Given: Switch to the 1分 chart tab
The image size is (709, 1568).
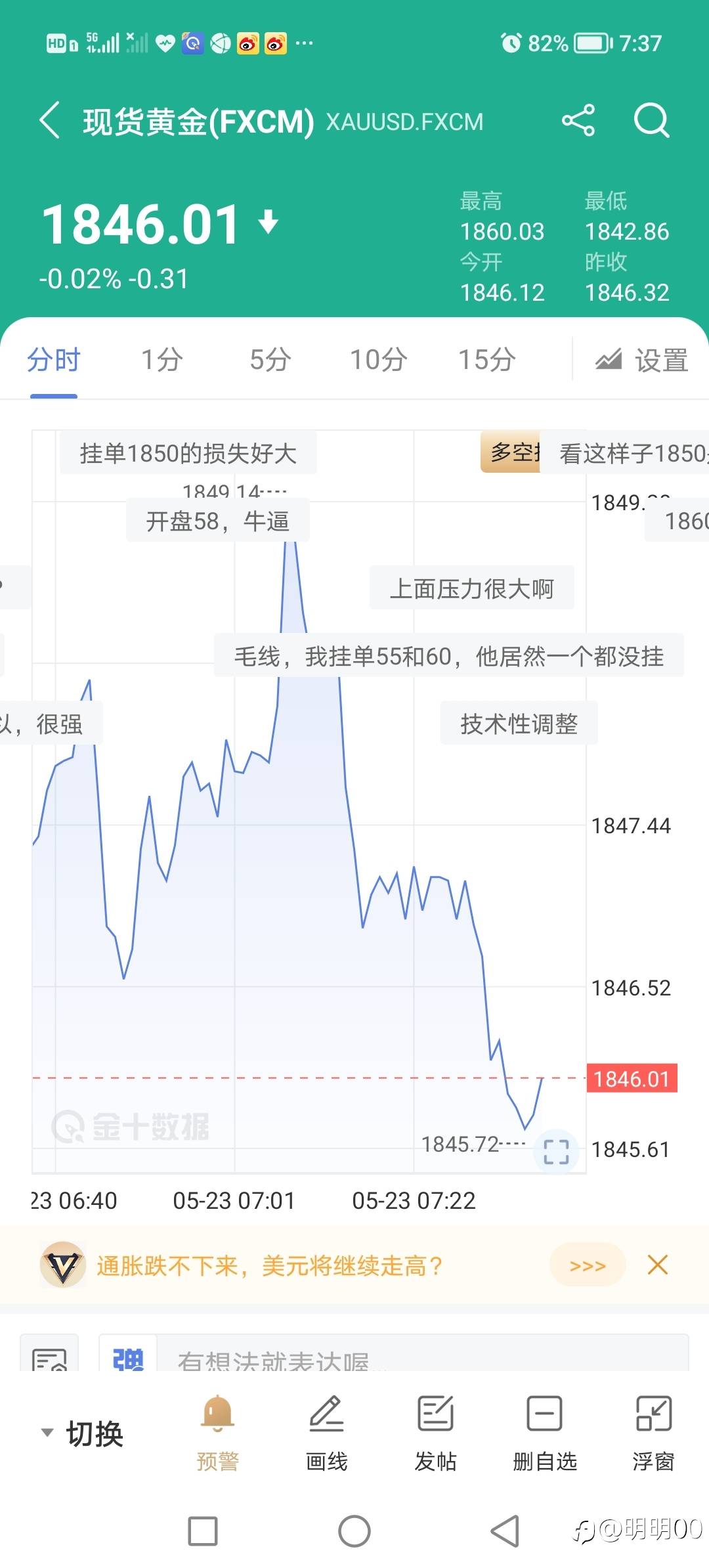Looking at the screenshot, I should click(x=162, y=360).
